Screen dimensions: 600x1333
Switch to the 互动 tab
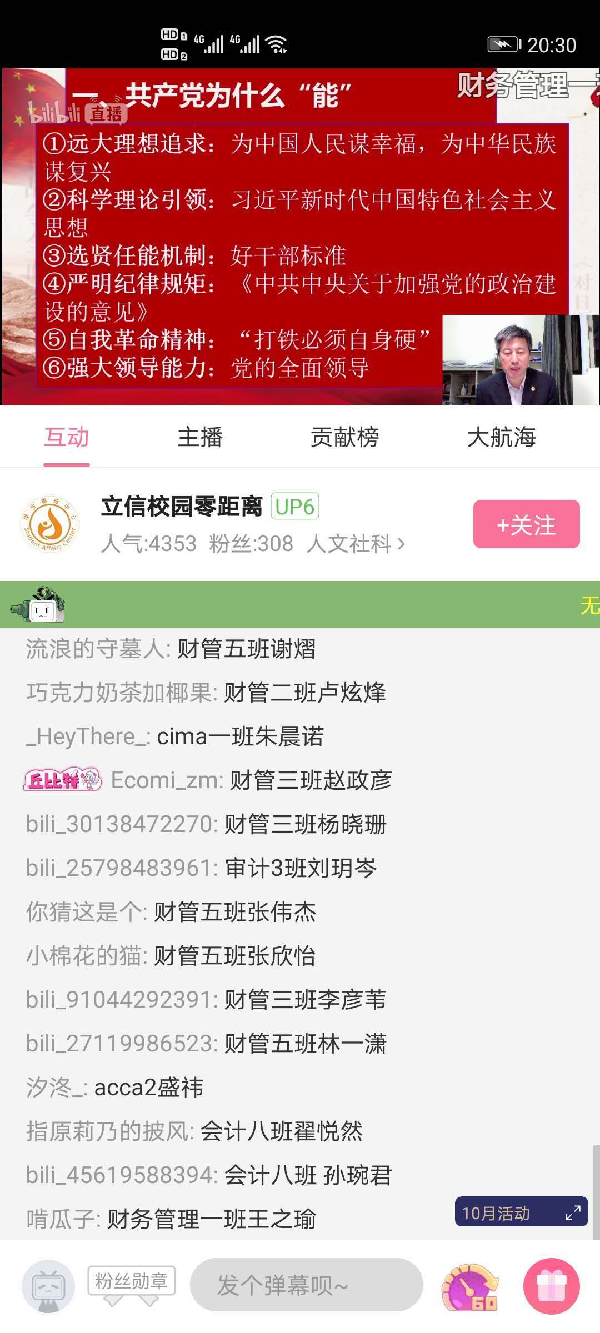66,437
